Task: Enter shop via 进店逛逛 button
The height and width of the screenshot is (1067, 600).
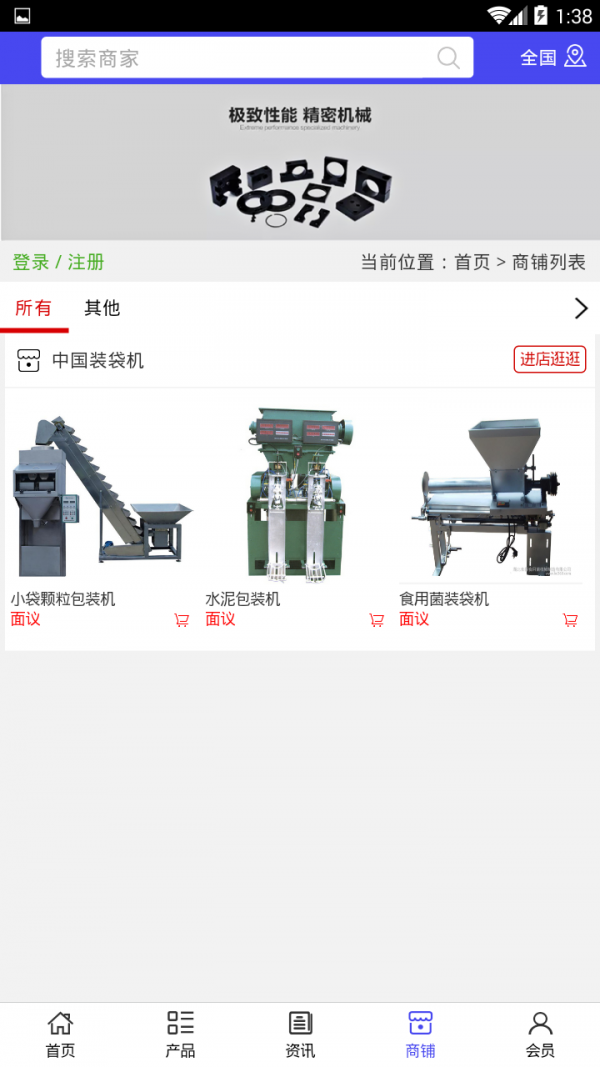Action: 550,360
